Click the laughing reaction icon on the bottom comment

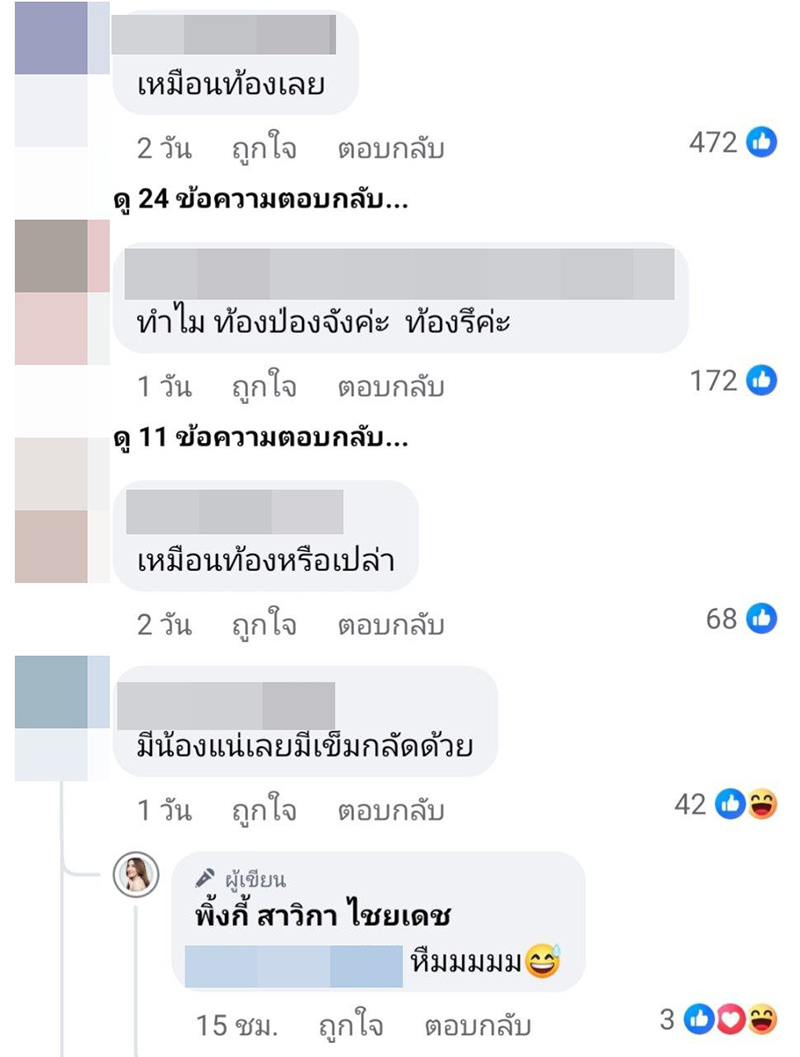coord(762,1018)
